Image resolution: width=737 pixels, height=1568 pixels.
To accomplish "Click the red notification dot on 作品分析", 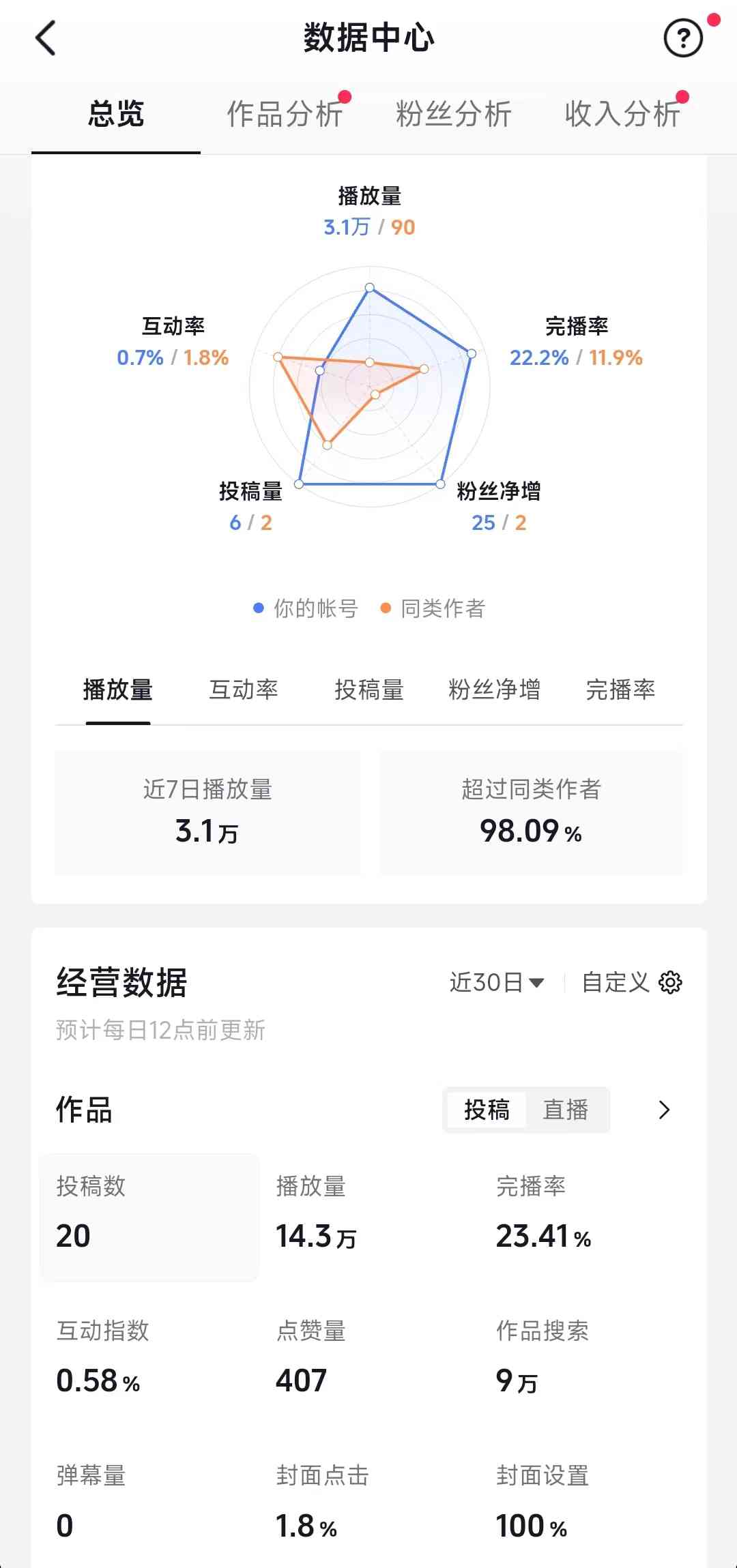I will [346, 97].
